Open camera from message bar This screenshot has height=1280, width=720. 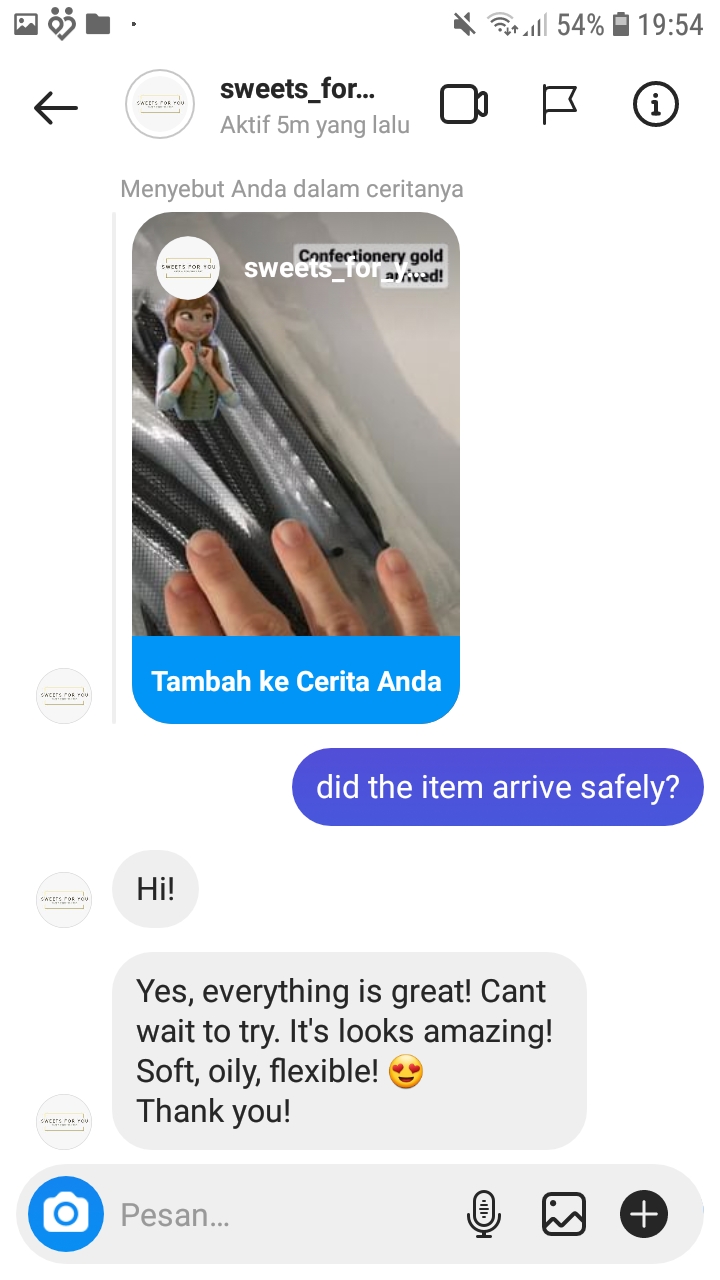pyautogui.click(x=65, y=1215)
